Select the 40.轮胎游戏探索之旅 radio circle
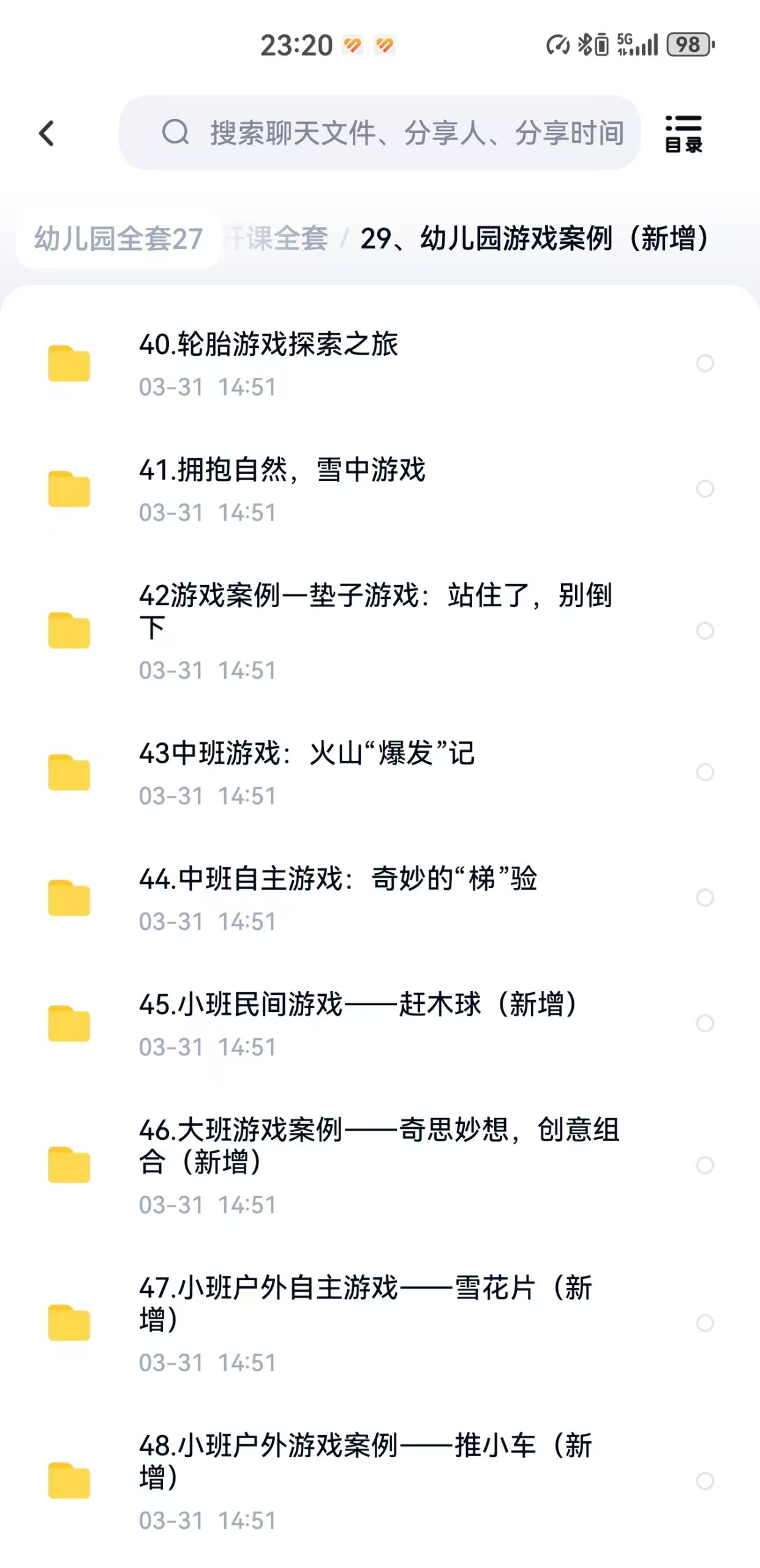760x1568 pixels. (x=705, y=363)
